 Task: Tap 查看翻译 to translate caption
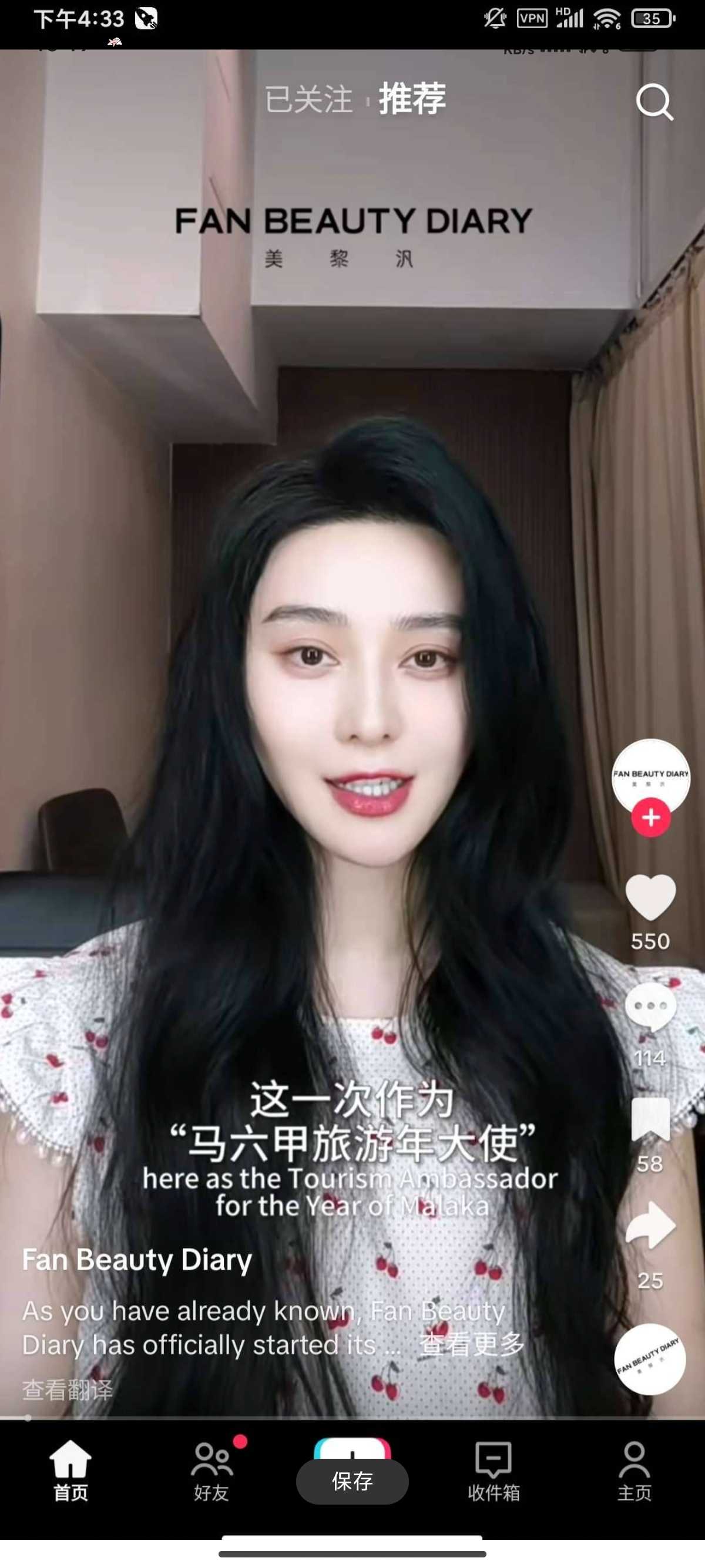coord(68,1389)
